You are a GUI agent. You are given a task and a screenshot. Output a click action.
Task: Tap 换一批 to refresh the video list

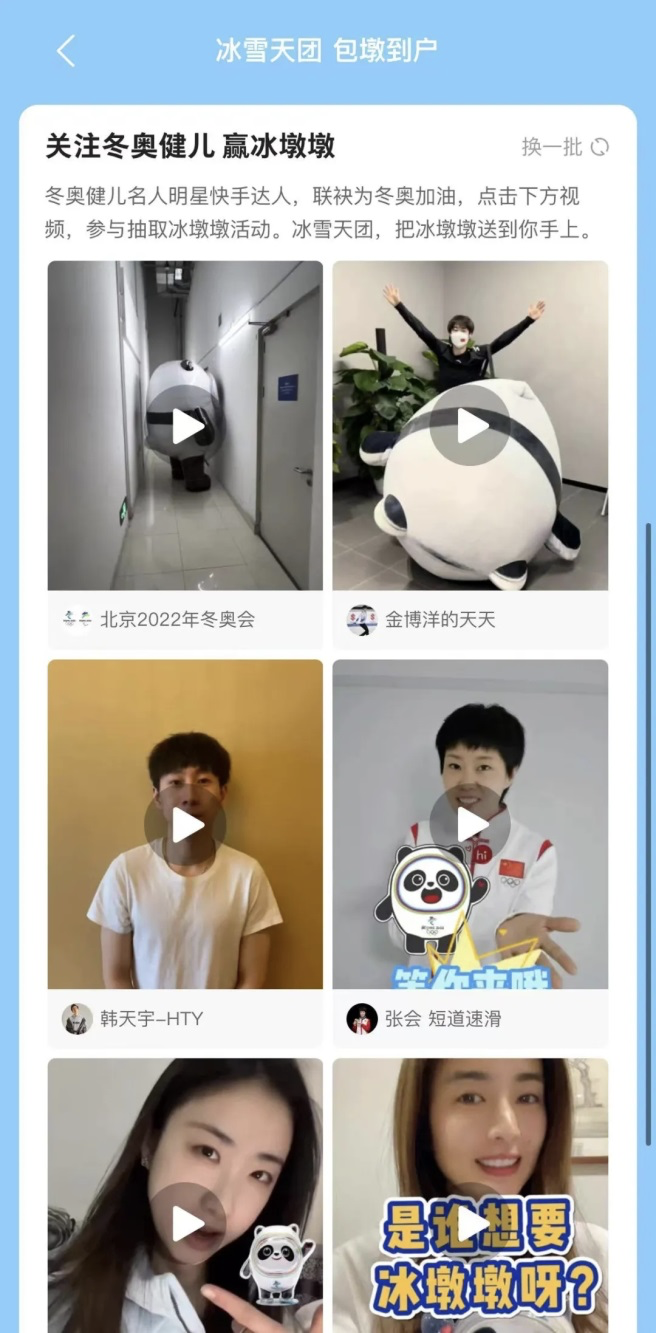click(565, 147)
